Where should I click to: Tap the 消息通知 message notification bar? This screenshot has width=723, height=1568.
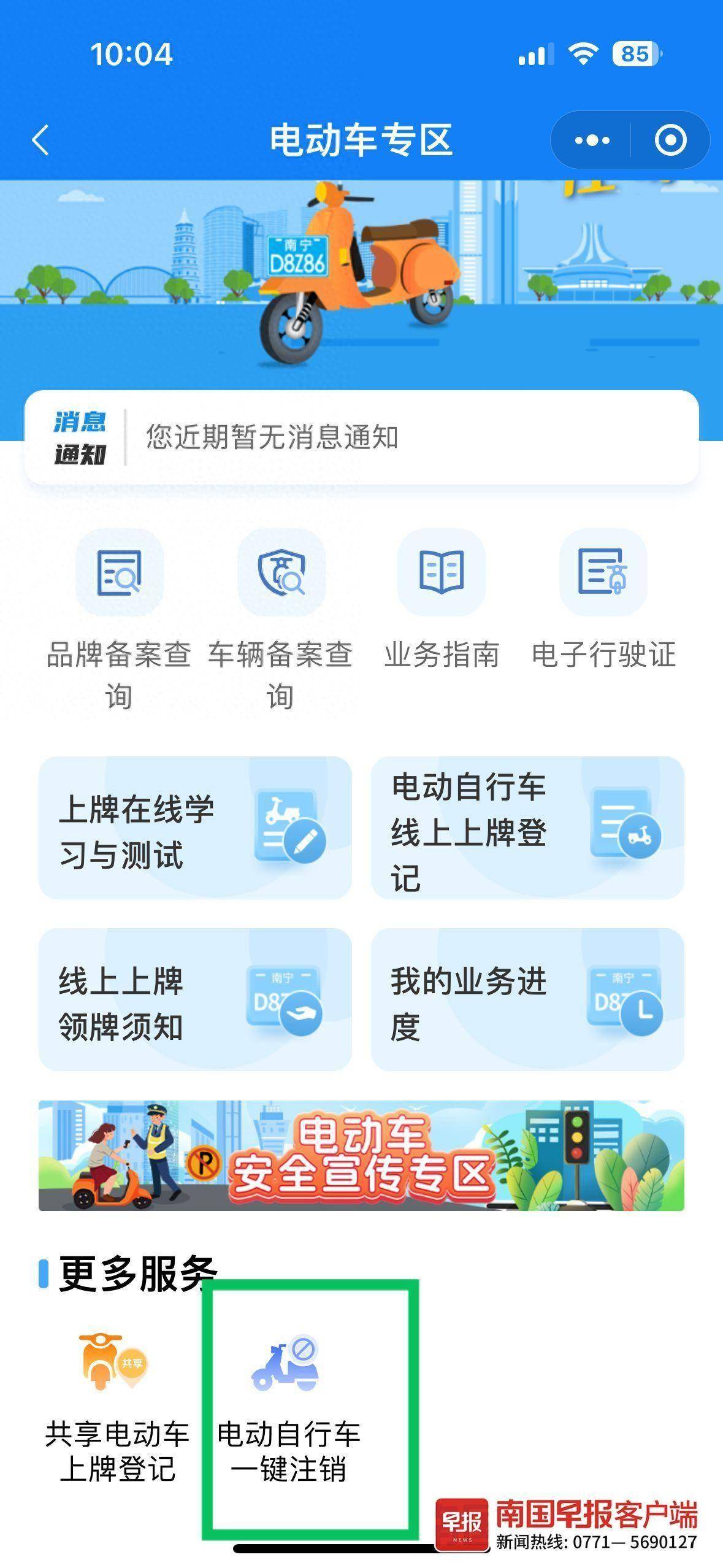361,437
